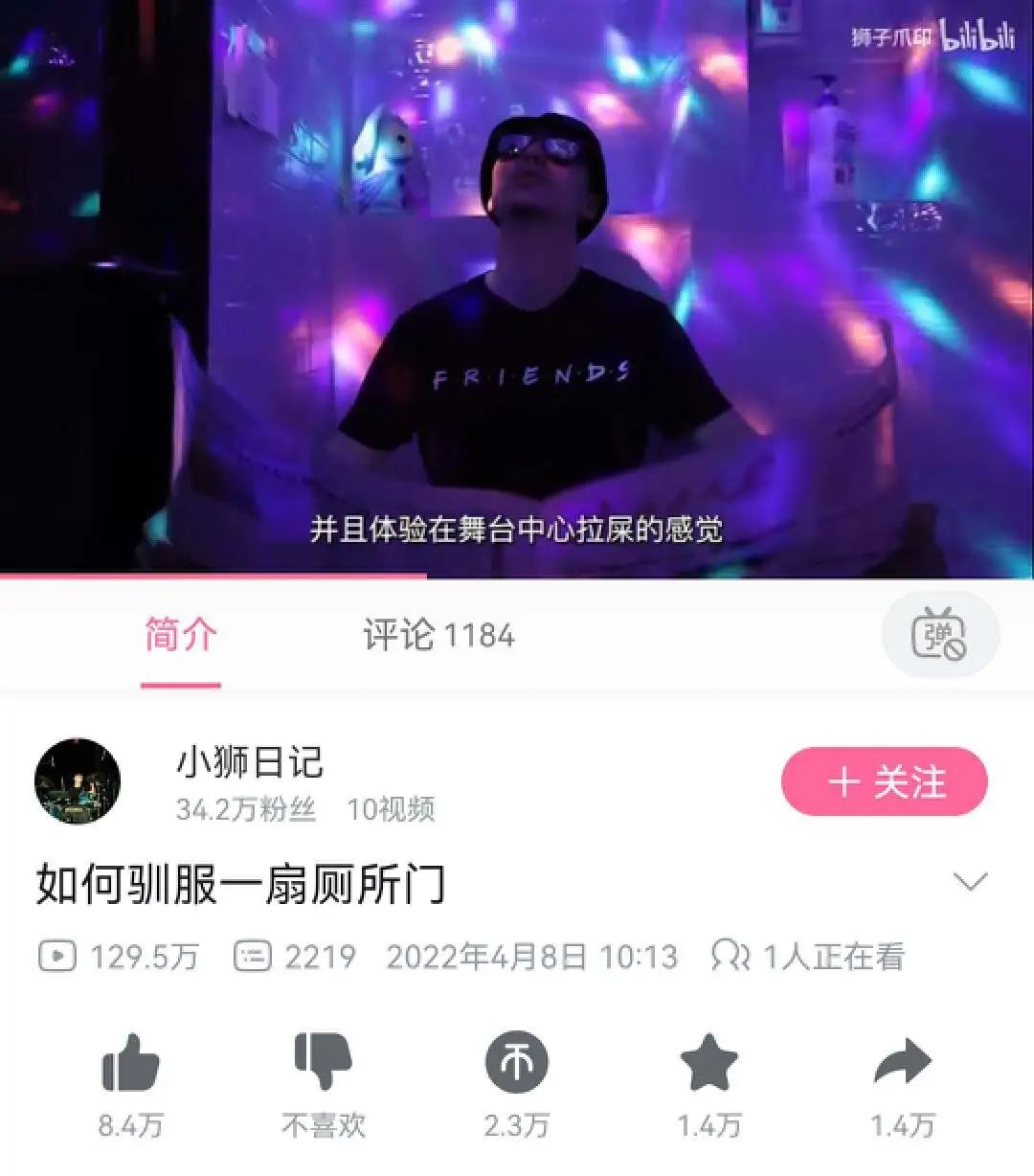Tap the 不喜欢 dislike icon
Image resolution: width=1034 pixels, height=1176 pixels.
tap(324, 1063)
